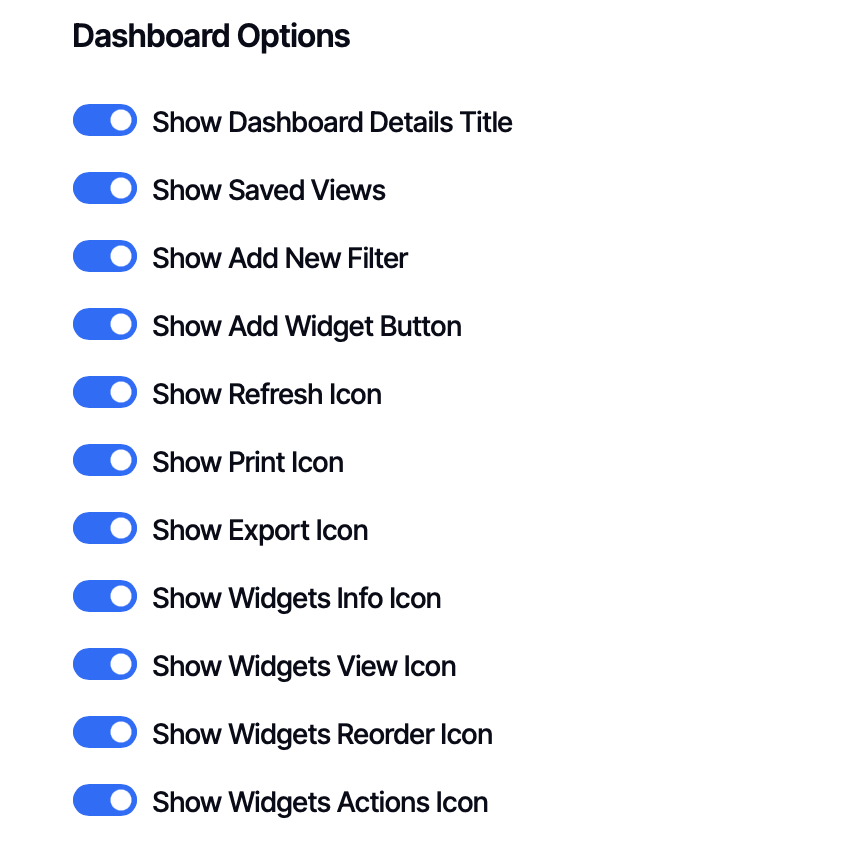Switch off Show Widgets Reorder Icon
This screenshot has width=856, height=858.
tap(105, 733)
